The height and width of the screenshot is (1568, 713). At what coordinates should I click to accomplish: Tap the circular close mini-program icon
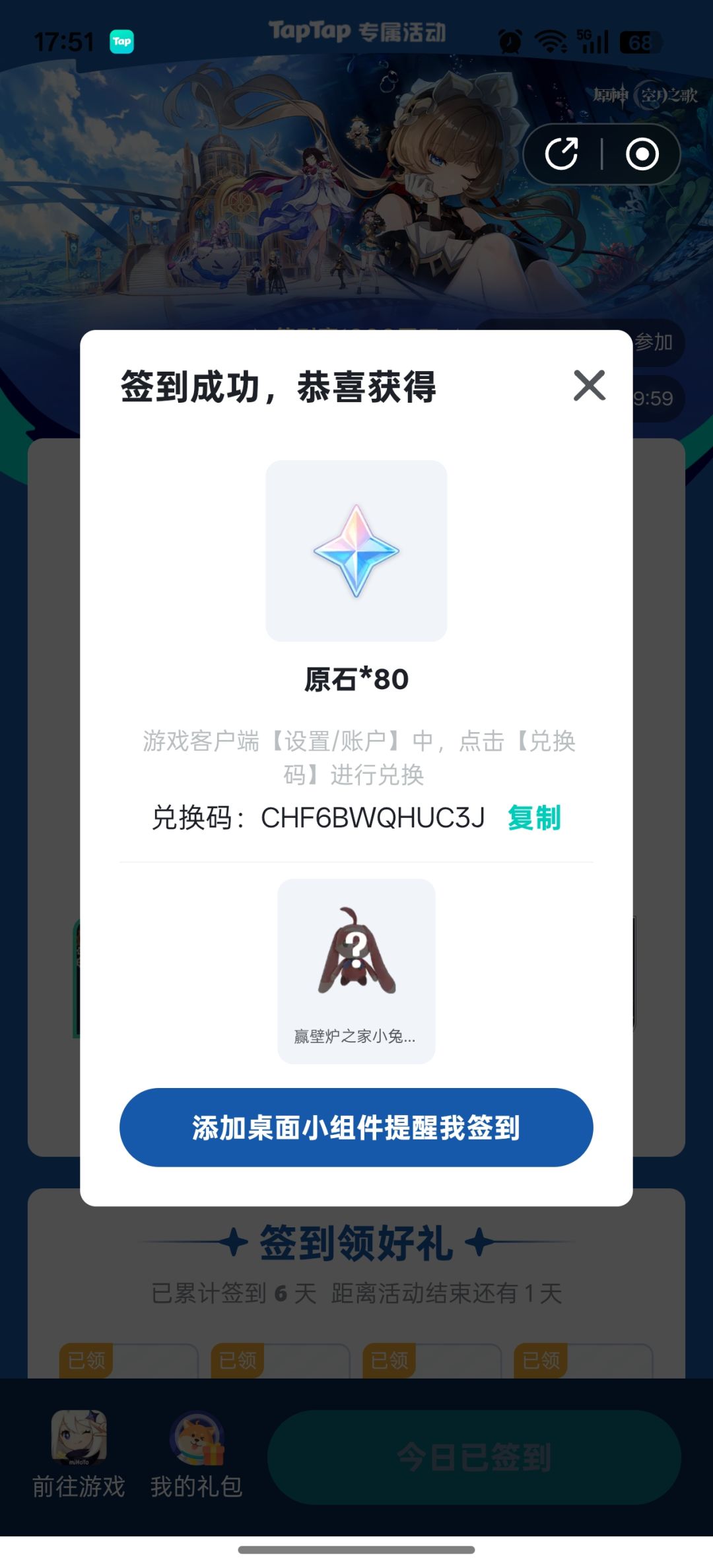642,154
